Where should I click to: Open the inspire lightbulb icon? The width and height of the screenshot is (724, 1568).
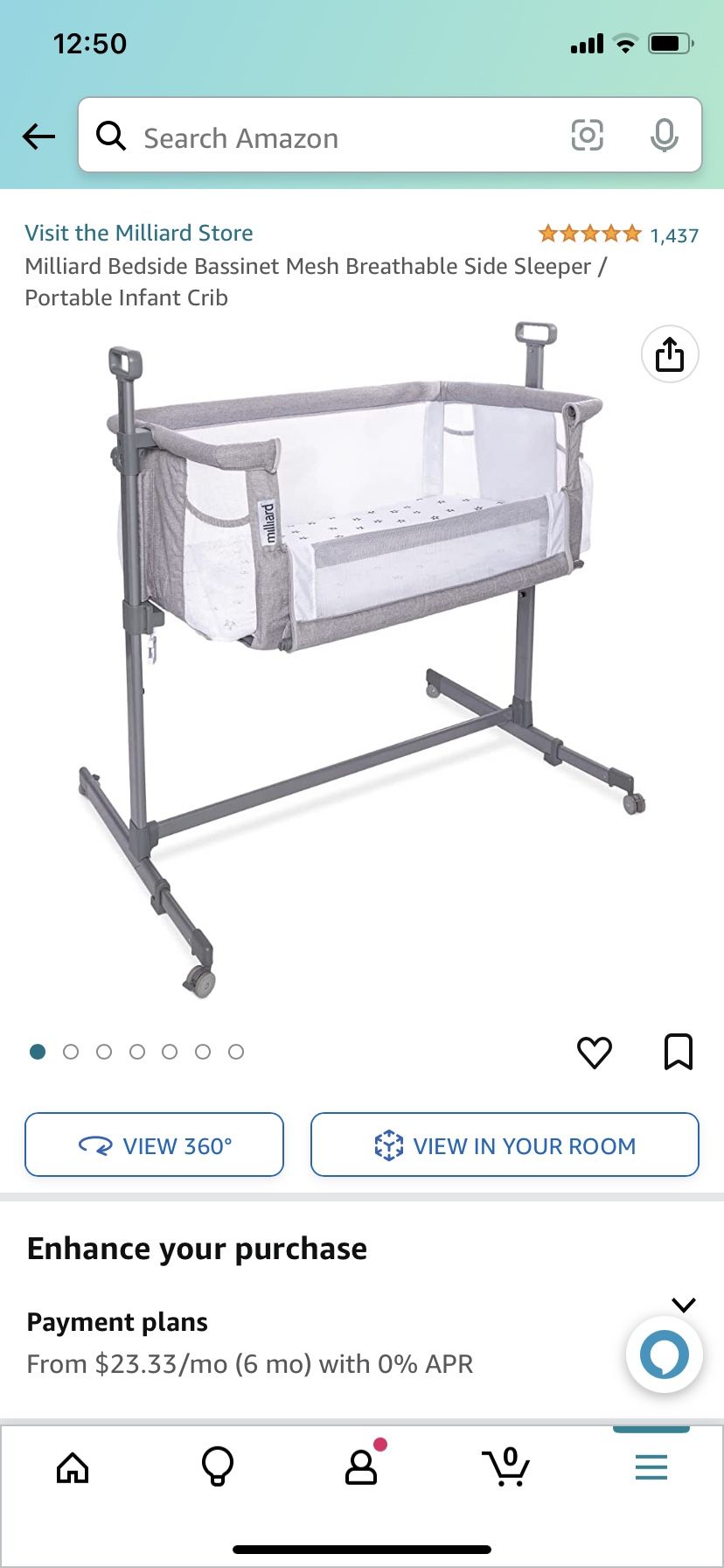click(x=217, y=1468)
